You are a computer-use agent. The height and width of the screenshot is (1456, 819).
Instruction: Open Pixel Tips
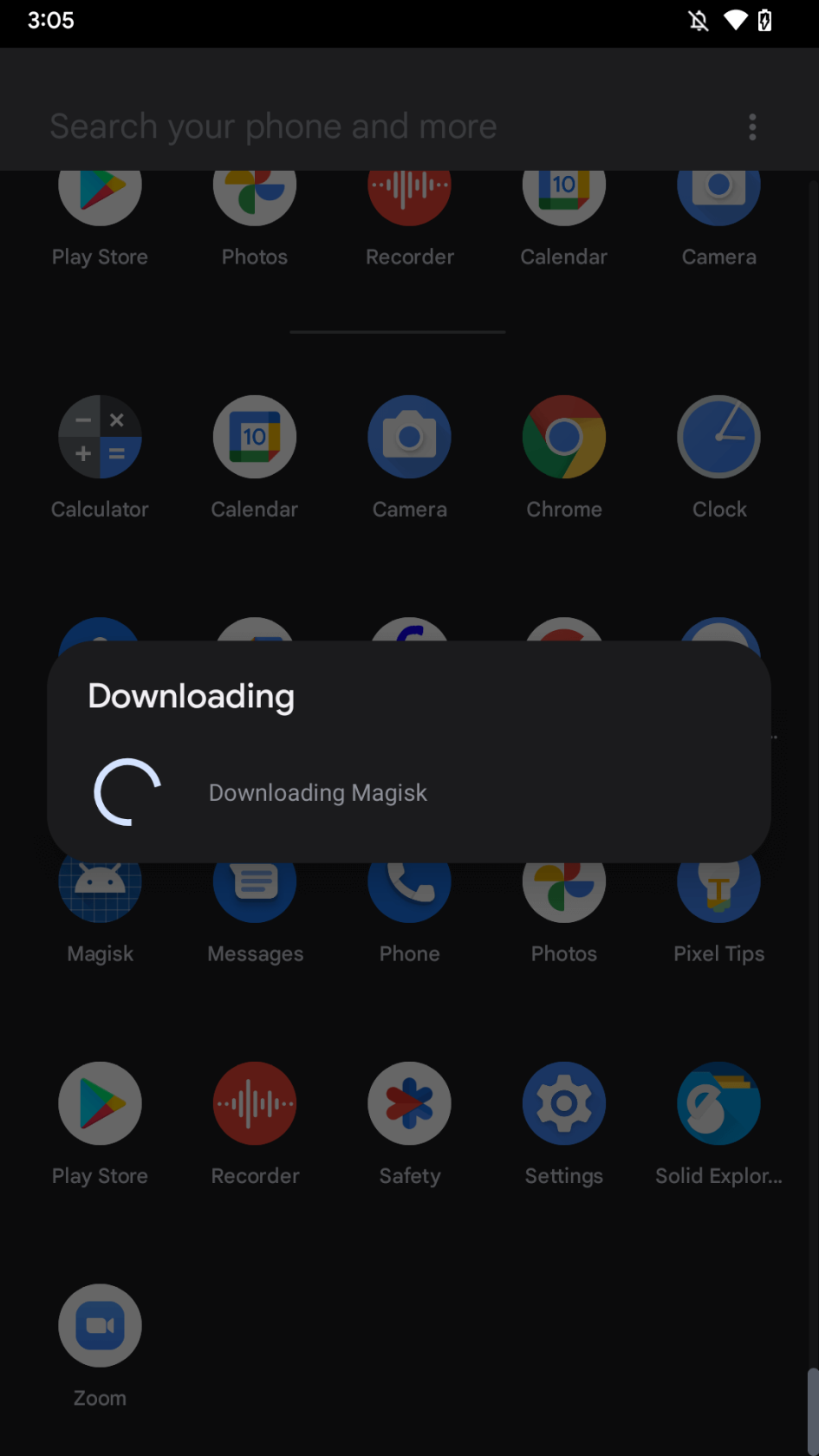click(718, 893)
